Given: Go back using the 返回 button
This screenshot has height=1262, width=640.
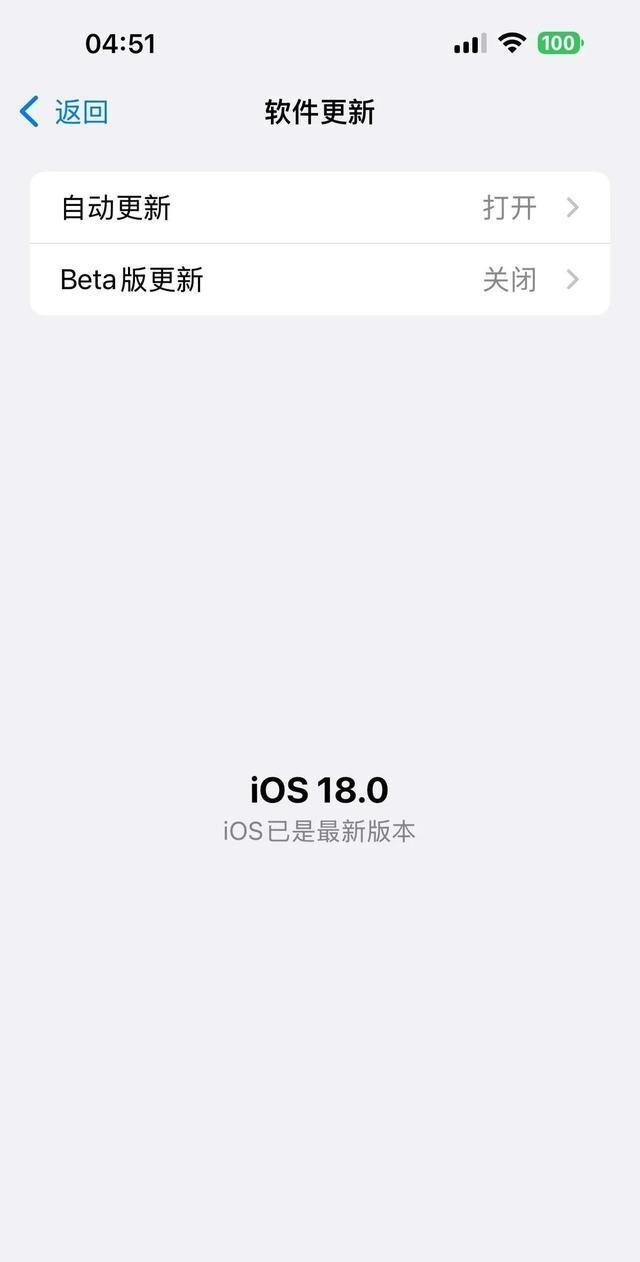Looking at the screenshot, I should (64, 112).
